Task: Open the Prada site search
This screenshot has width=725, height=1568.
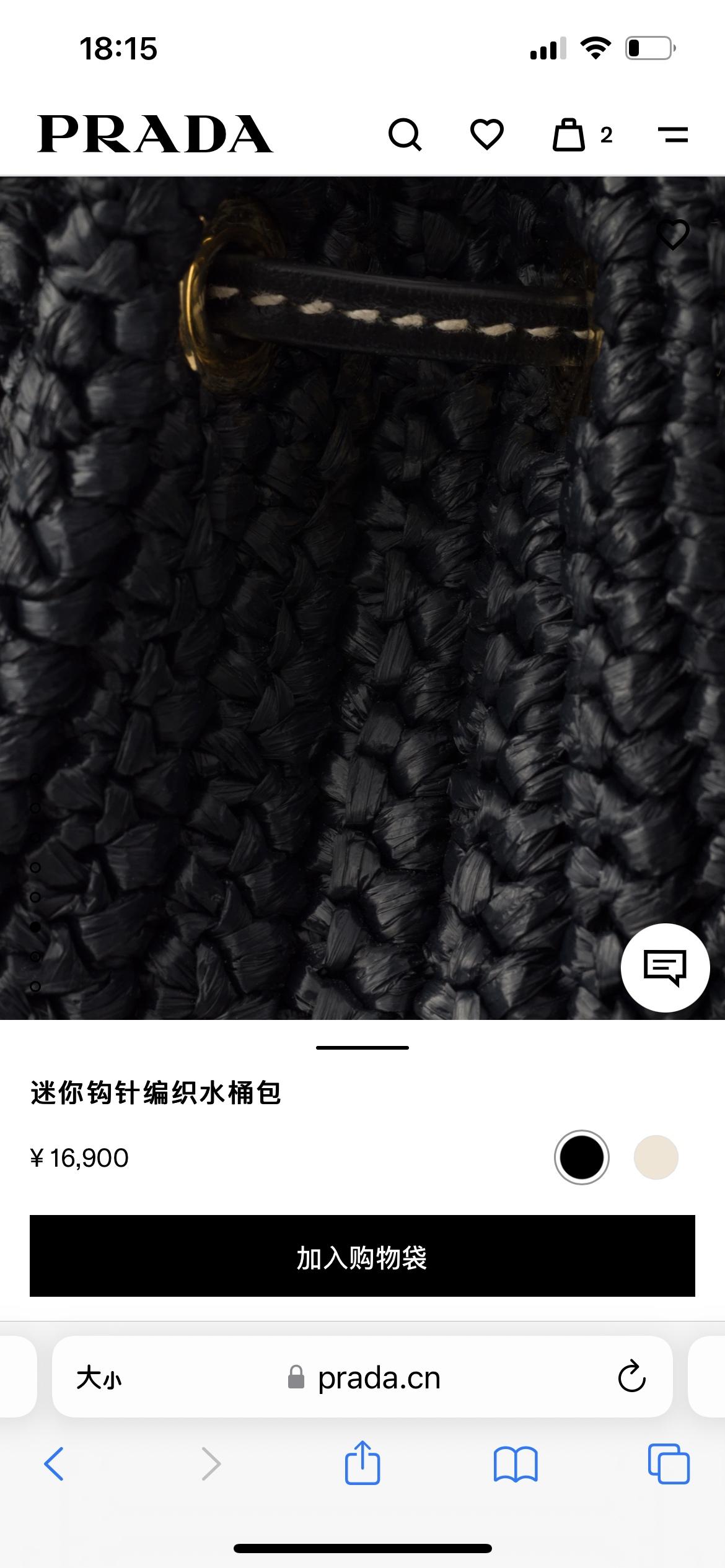Action: pyautogui.click(x=405, y=134)
